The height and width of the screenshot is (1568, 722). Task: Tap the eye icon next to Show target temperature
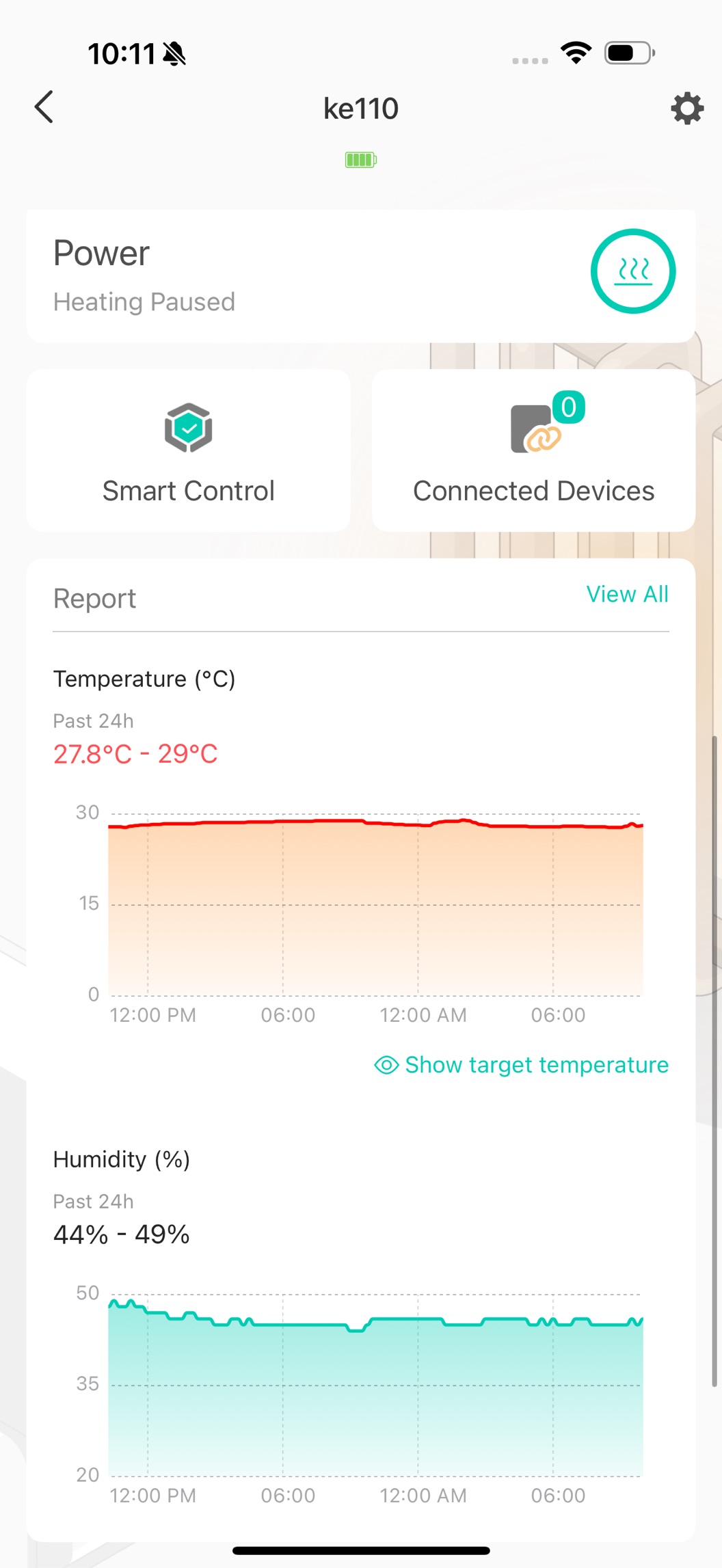[x=386, y=1064]
